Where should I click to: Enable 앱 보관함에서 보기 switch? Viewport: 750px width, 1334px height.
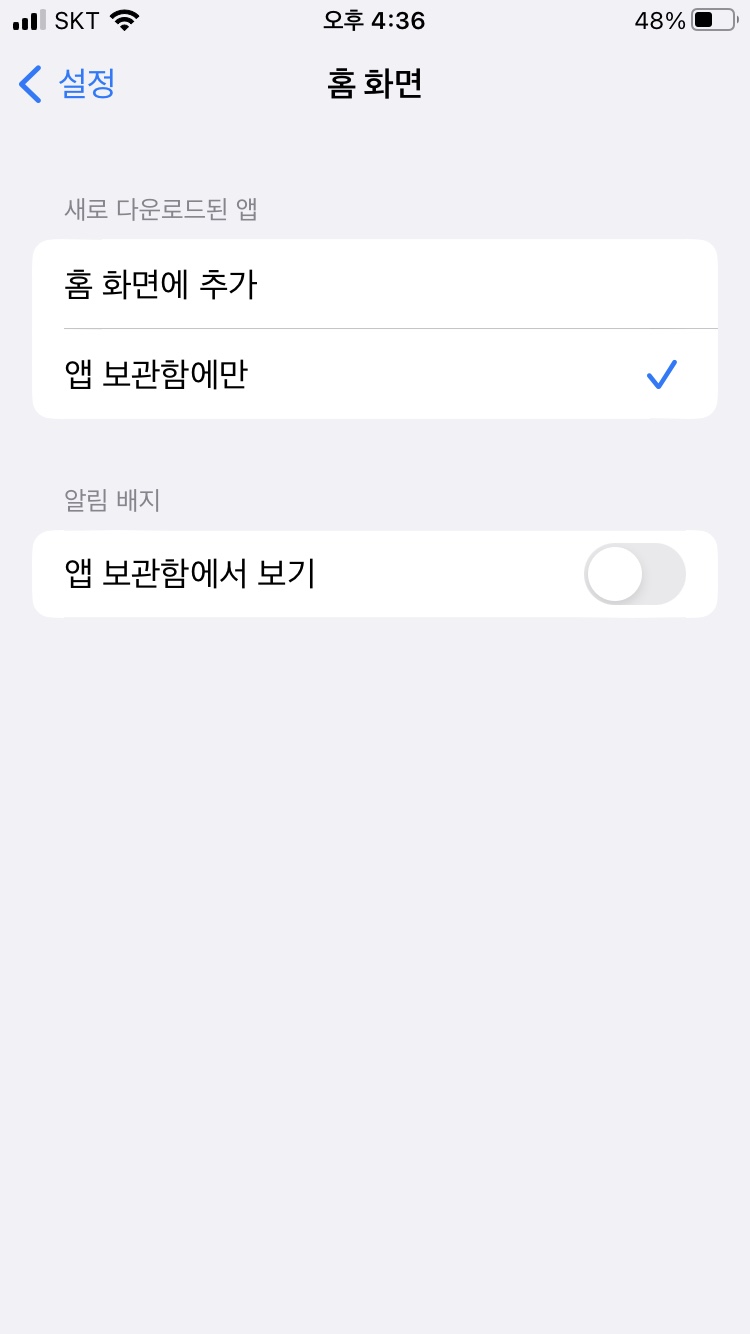635,574
